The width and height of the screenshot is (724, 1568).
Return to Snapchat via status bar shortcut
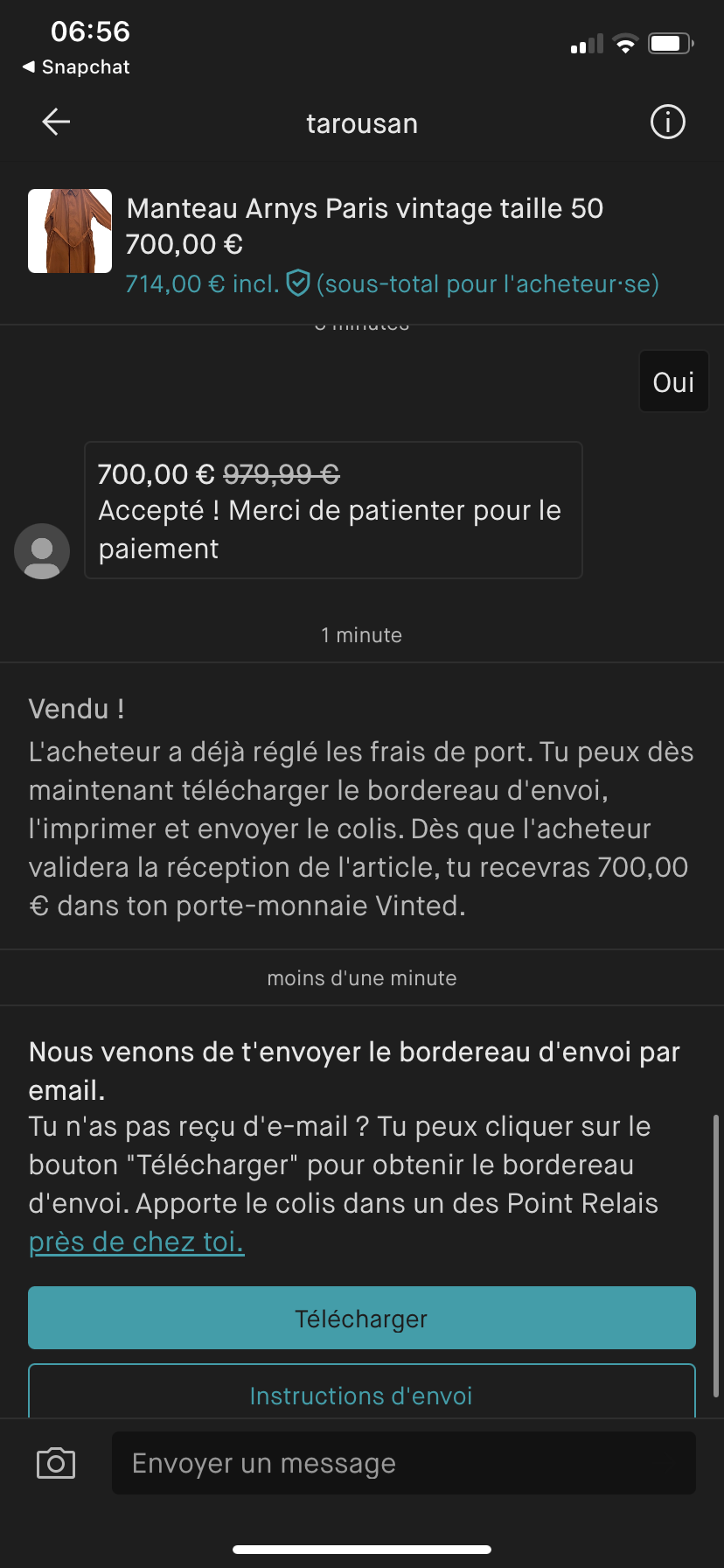pyautogui.click(x=76, y=66)
